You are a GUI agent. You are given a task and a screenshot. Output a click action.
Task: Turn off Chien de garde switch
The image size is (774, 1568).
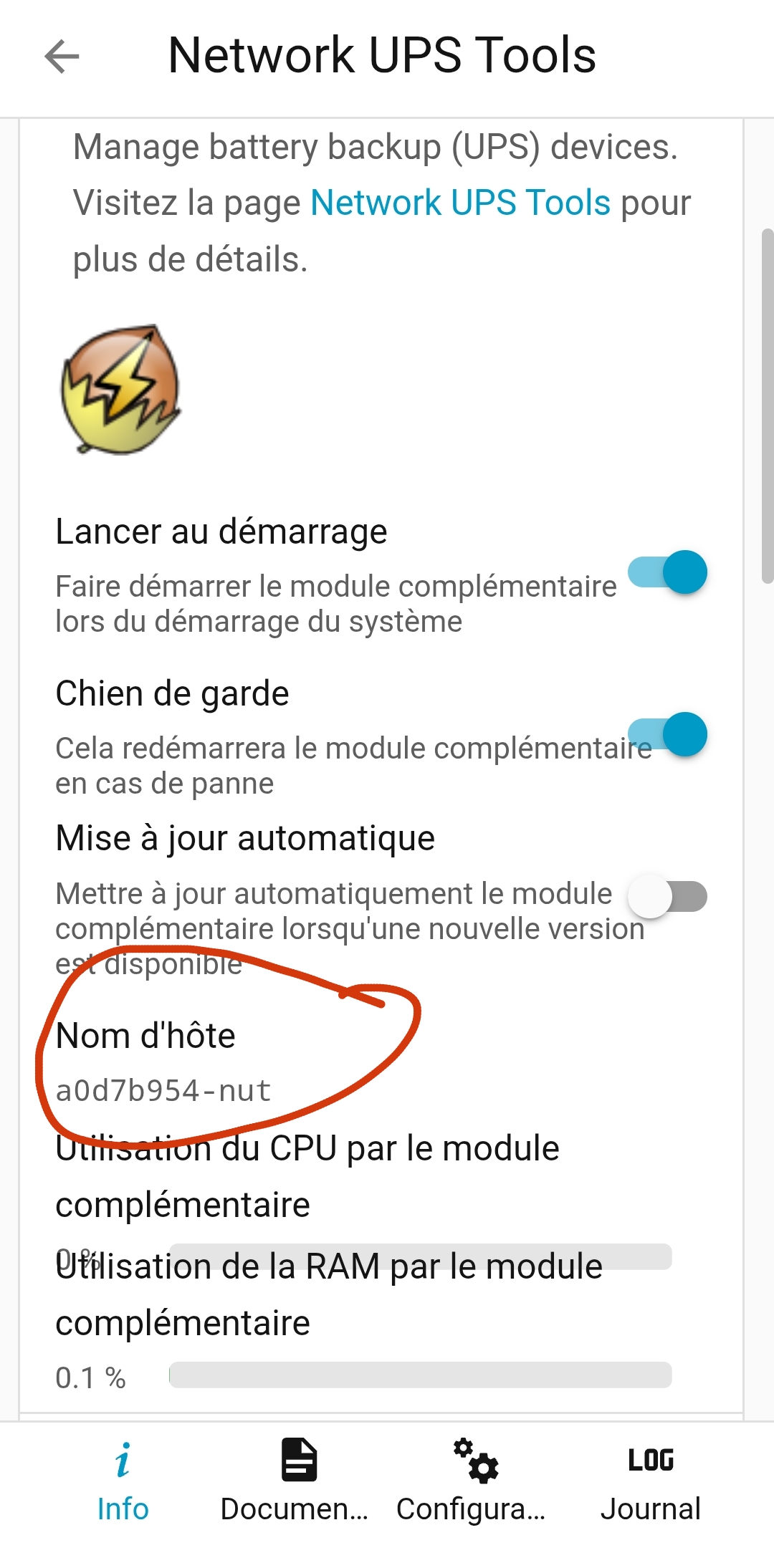[667, 734]
